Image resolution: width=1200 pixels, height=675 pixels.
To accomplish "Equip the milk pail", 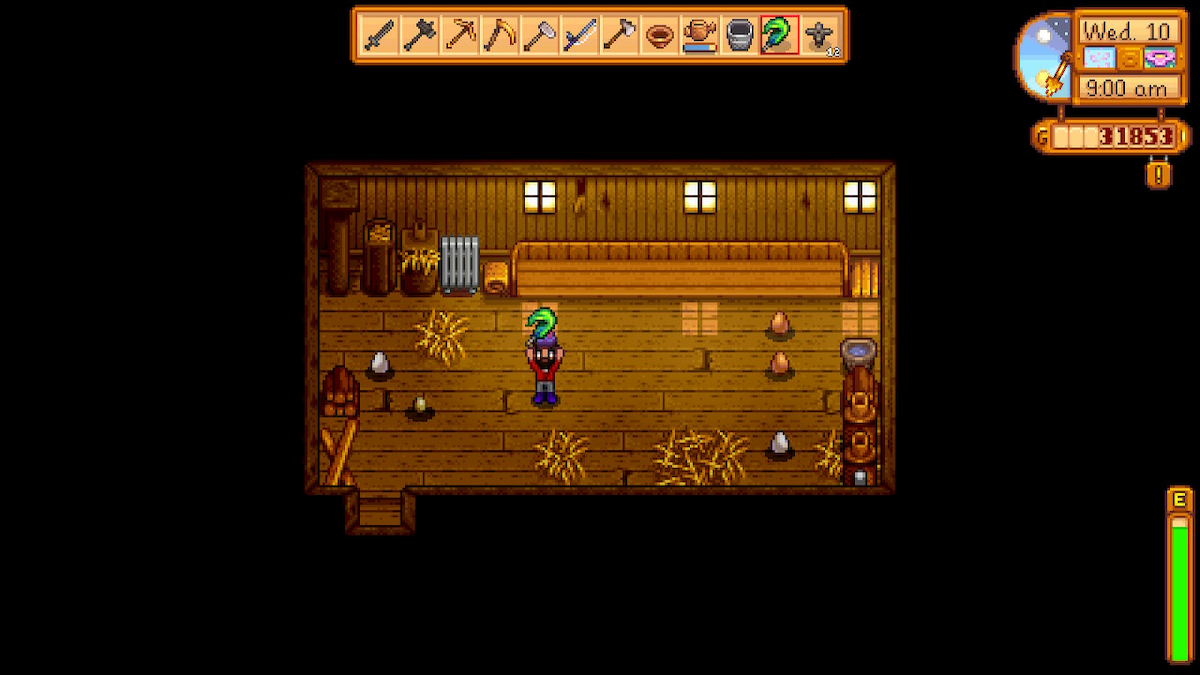I will click(x=739, y=36).
